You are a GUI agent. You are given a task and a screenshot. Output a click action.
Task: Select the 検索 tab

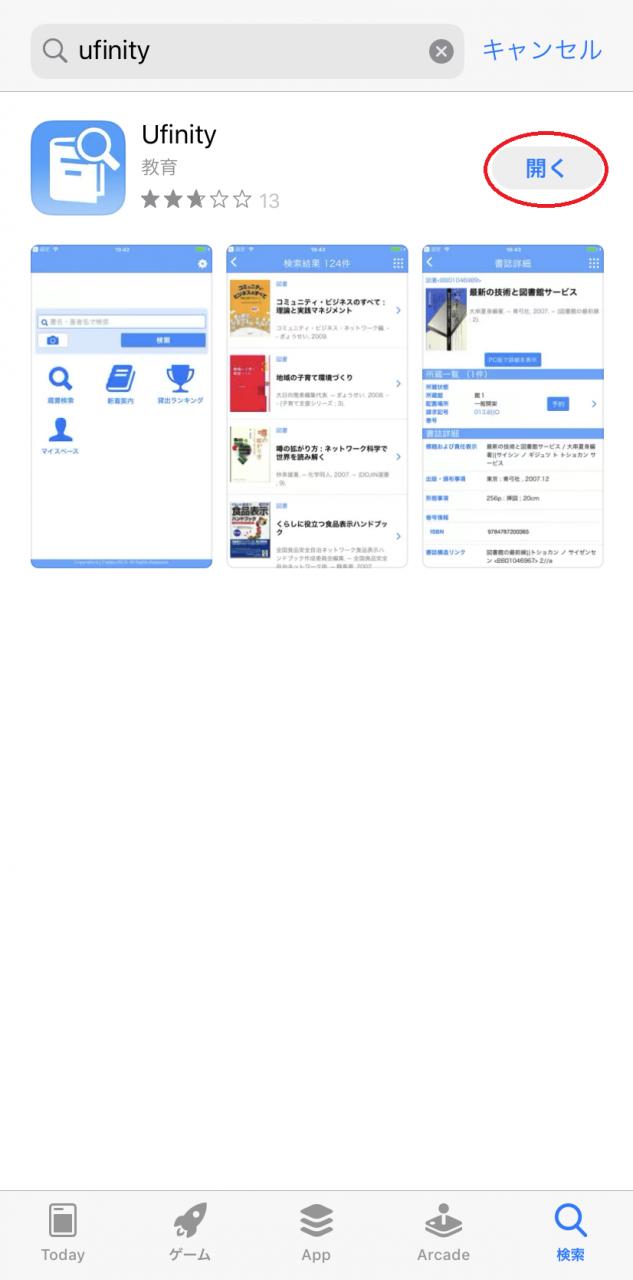click(x=570, y=1232)
